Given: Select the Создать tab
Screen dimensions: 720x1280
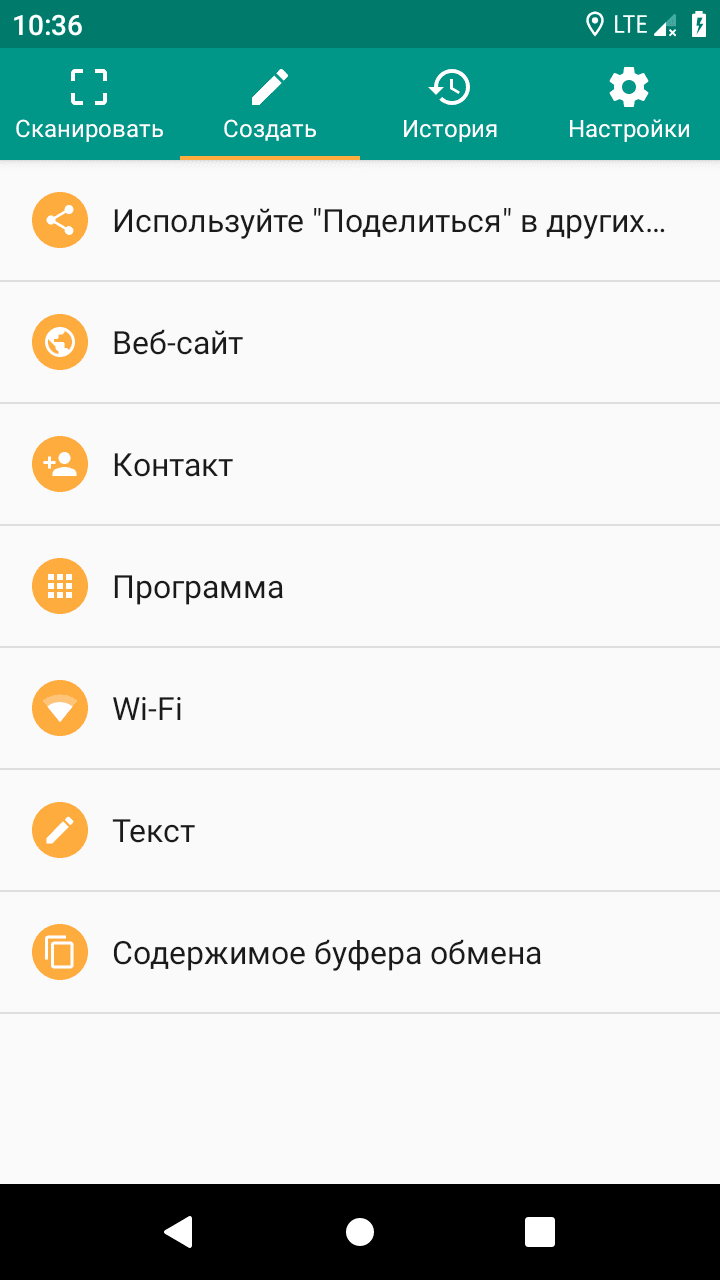Looking at the screenshot, I should [x=270, y=104].
